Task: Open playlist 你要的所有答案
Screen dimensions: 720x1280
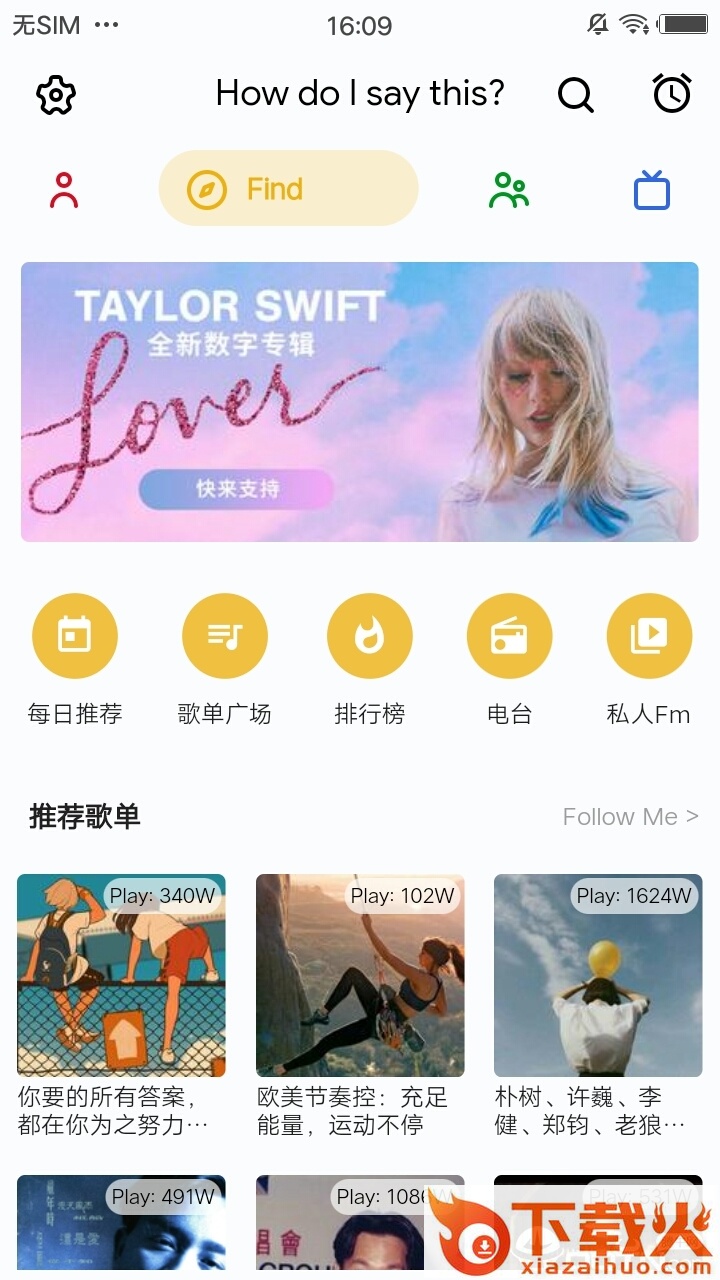Action: [x=121, y=975]
